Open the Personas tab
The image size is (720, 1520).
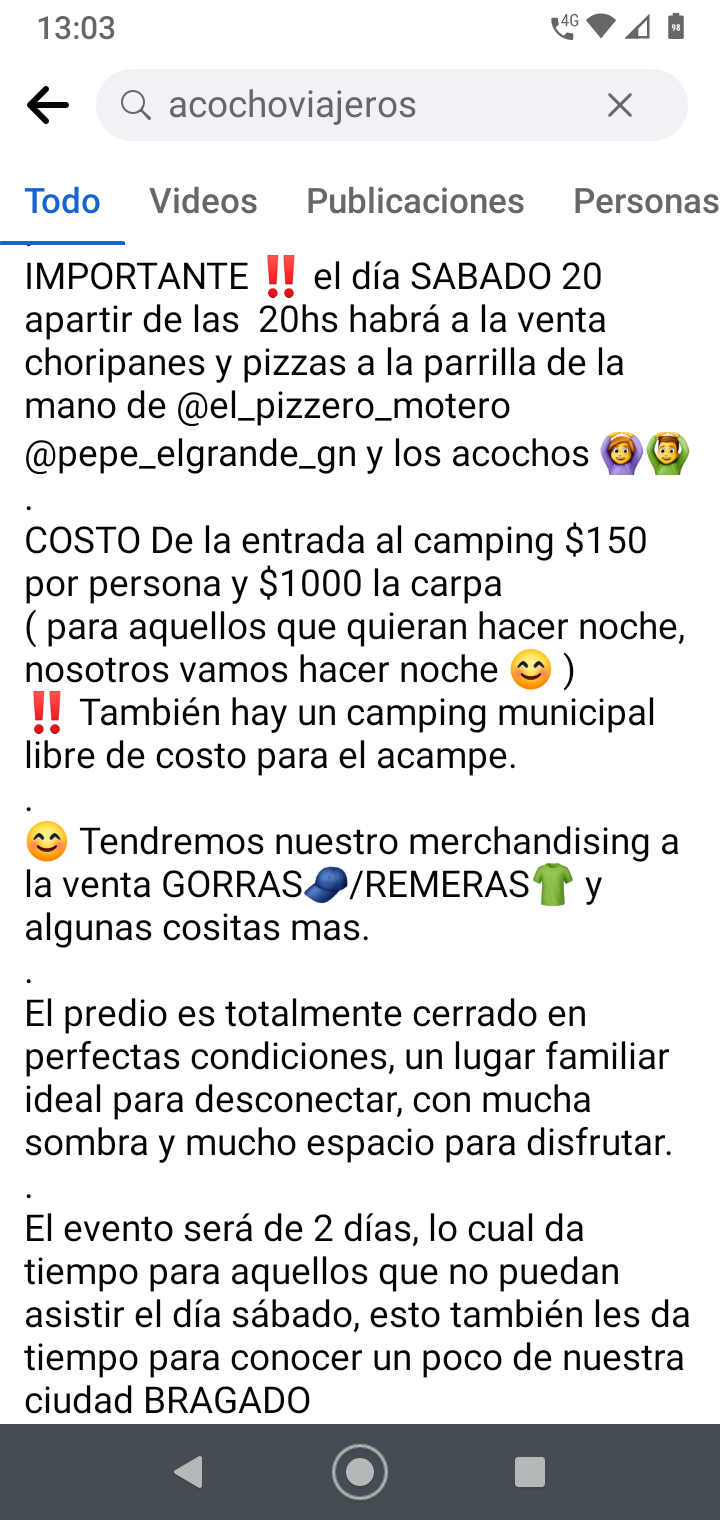(644, 201)
